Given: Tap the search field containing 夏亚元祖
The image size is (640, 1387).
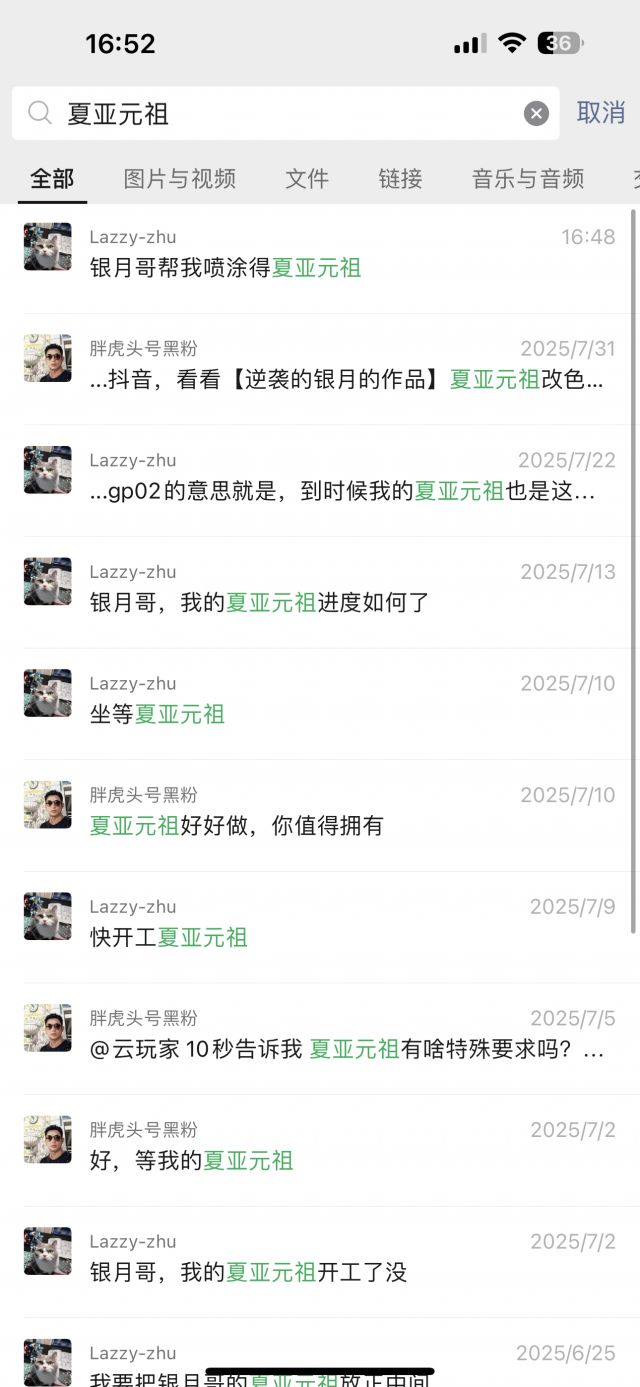Looking at the screenshot, I should coord(280,114).
